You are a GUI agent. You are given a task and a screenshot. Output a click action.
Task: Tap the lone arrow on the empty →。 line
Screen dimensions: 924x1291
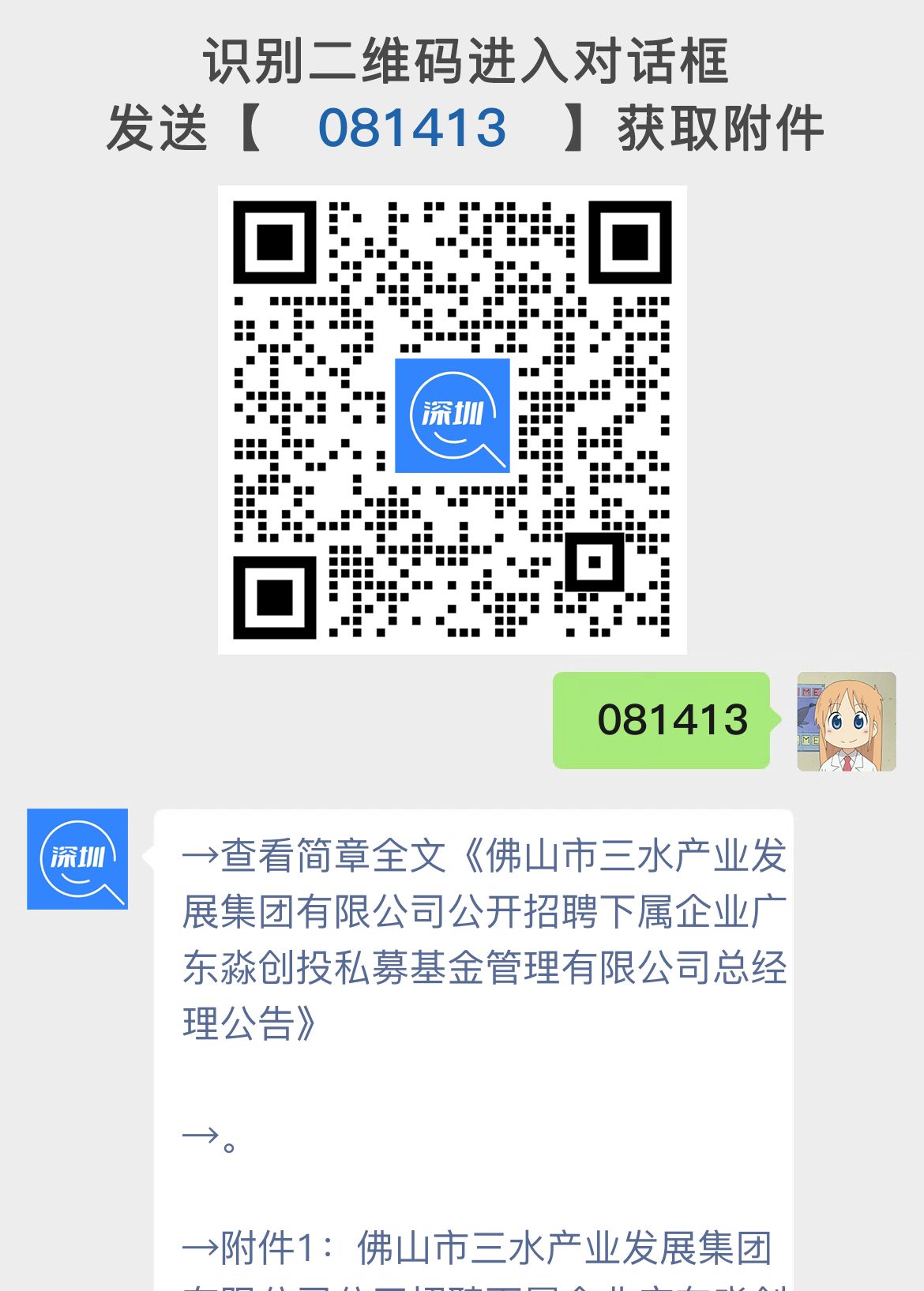pos(202,1136)
